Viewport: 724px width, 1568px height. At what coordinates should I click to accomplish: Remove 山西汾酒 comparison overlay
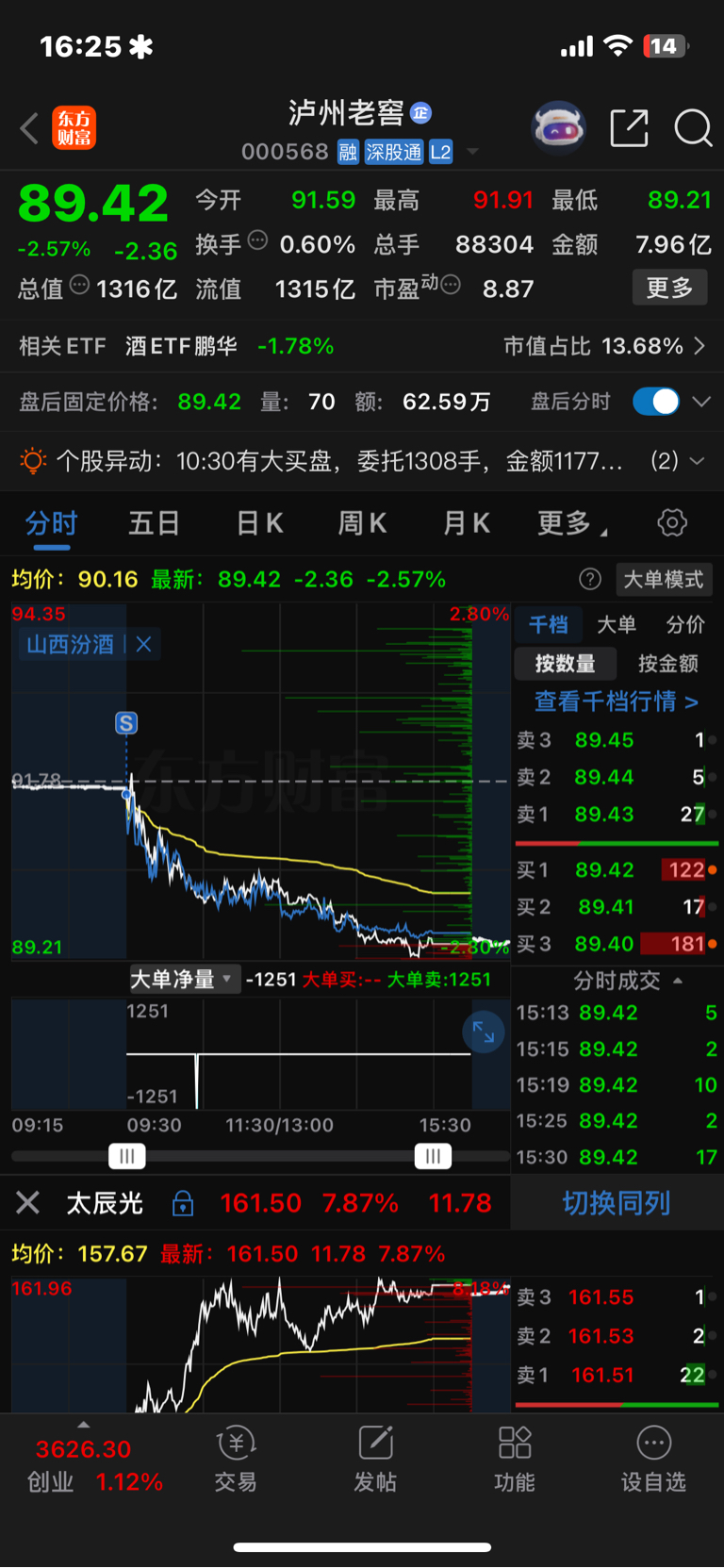point(143,644)
